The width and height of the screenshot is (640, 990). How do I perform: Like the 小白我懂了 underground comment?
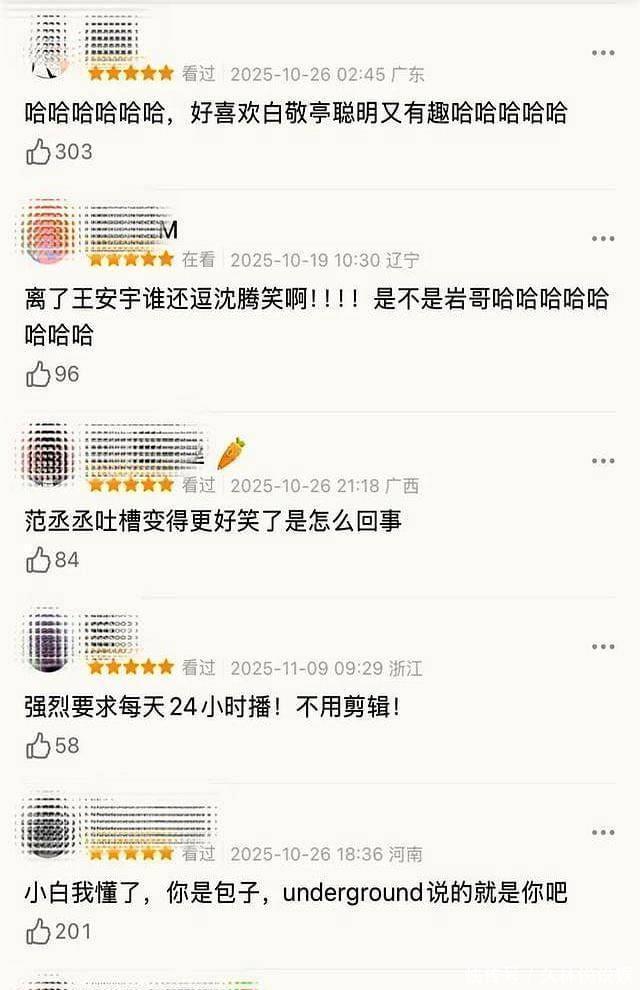(39, 932)
